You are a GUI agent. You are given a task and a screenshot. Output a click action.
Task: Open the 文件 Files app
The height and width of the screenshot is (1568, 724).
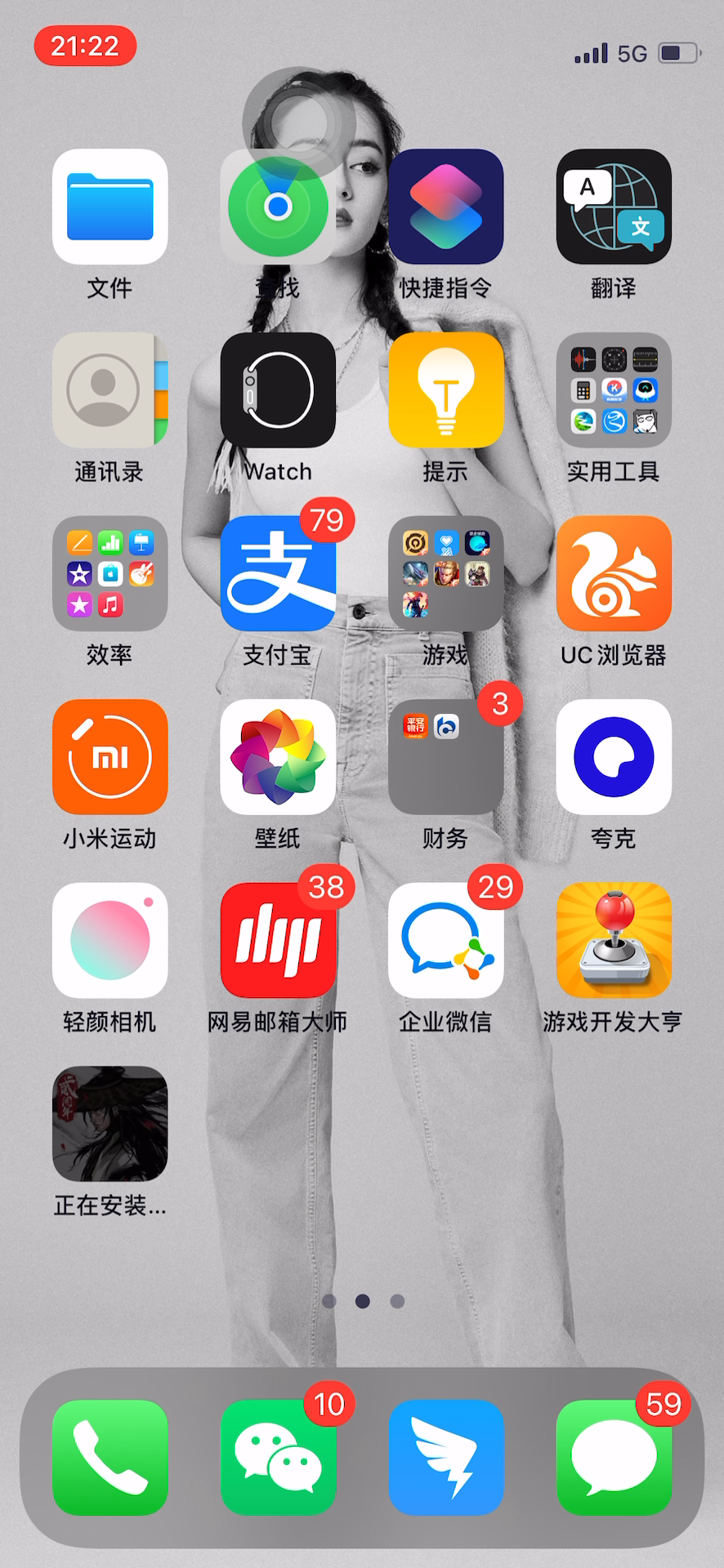tap(110, 207)
